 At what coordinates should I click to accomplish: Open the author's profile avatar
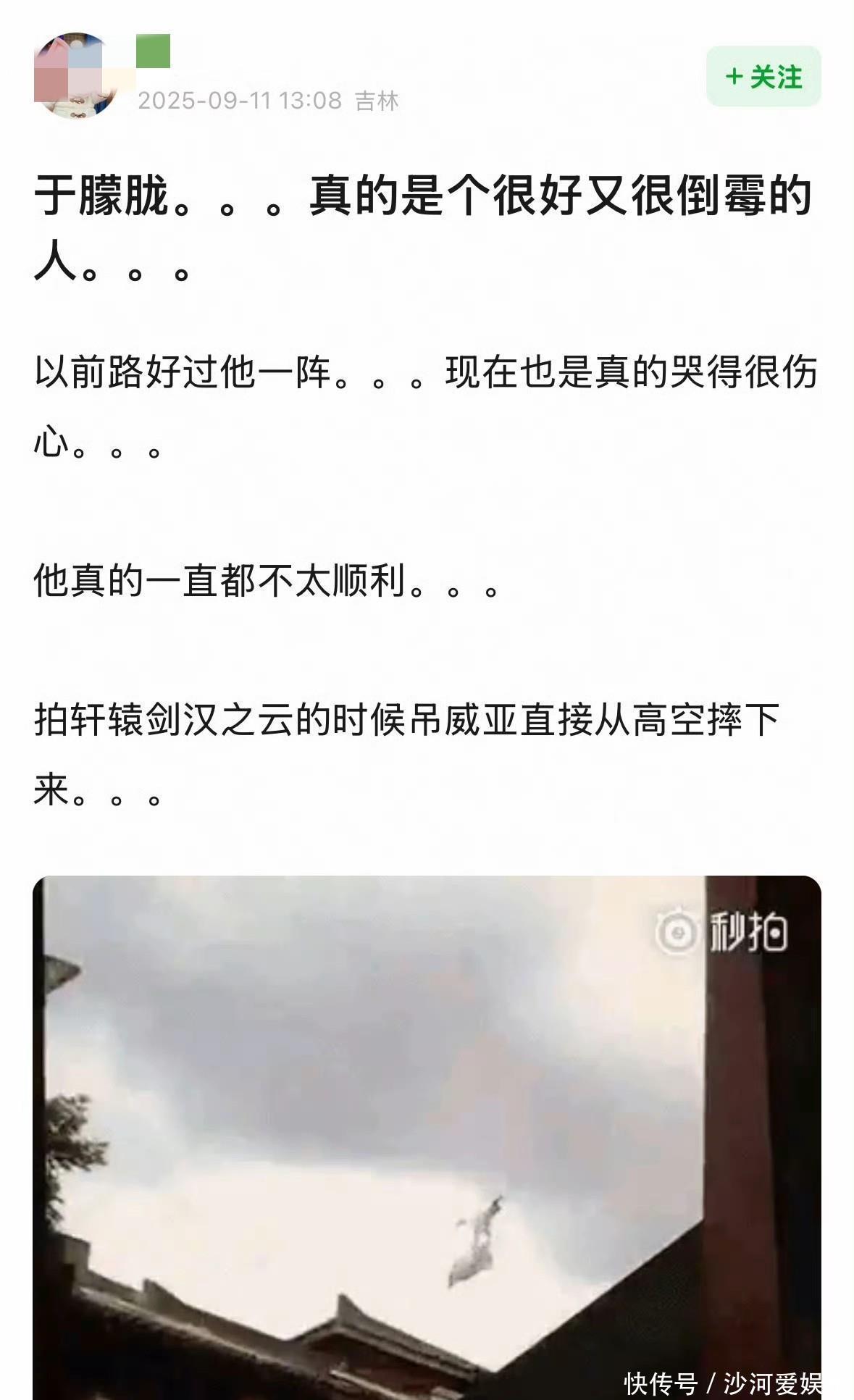tap(75, 75)
